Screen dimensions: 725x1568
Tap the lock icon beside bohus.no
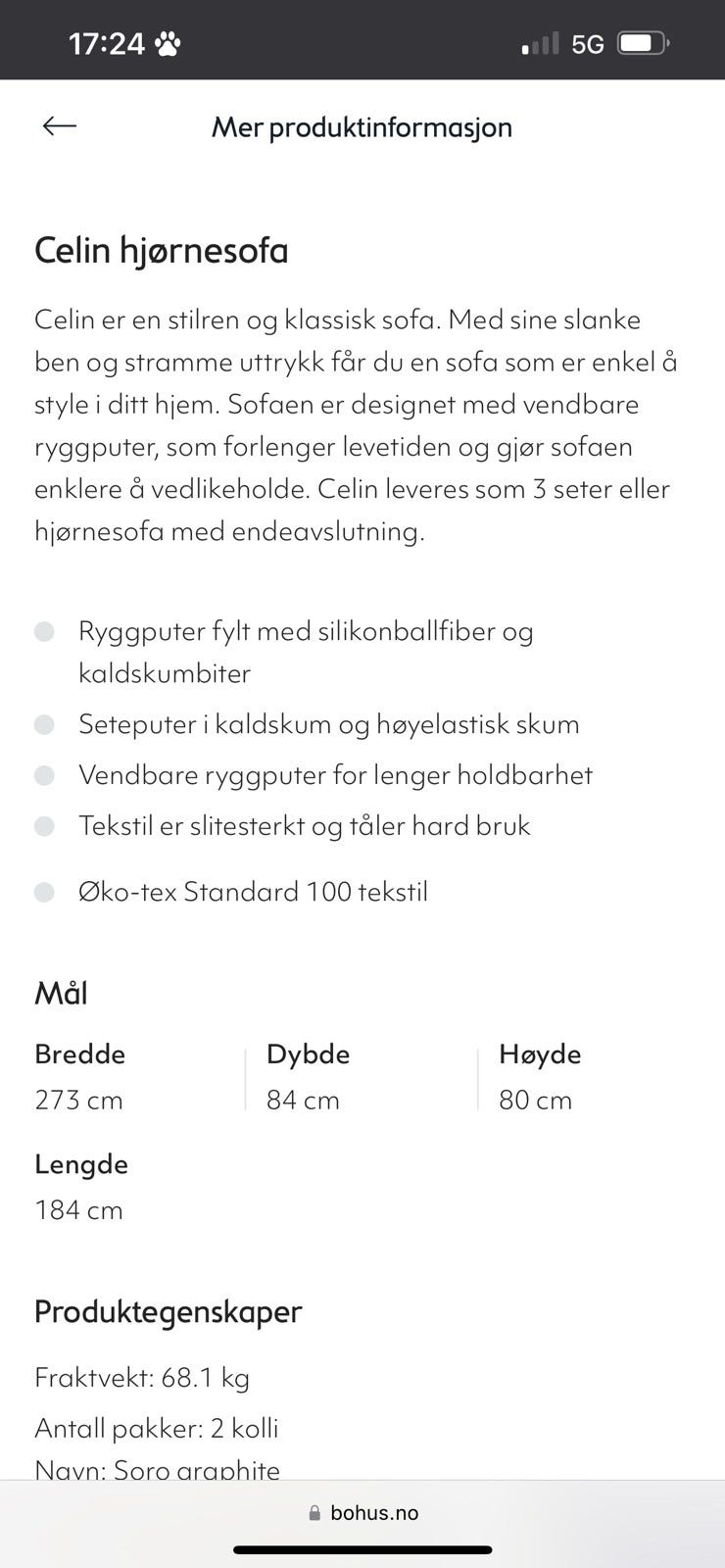(x=314, y=1510)
